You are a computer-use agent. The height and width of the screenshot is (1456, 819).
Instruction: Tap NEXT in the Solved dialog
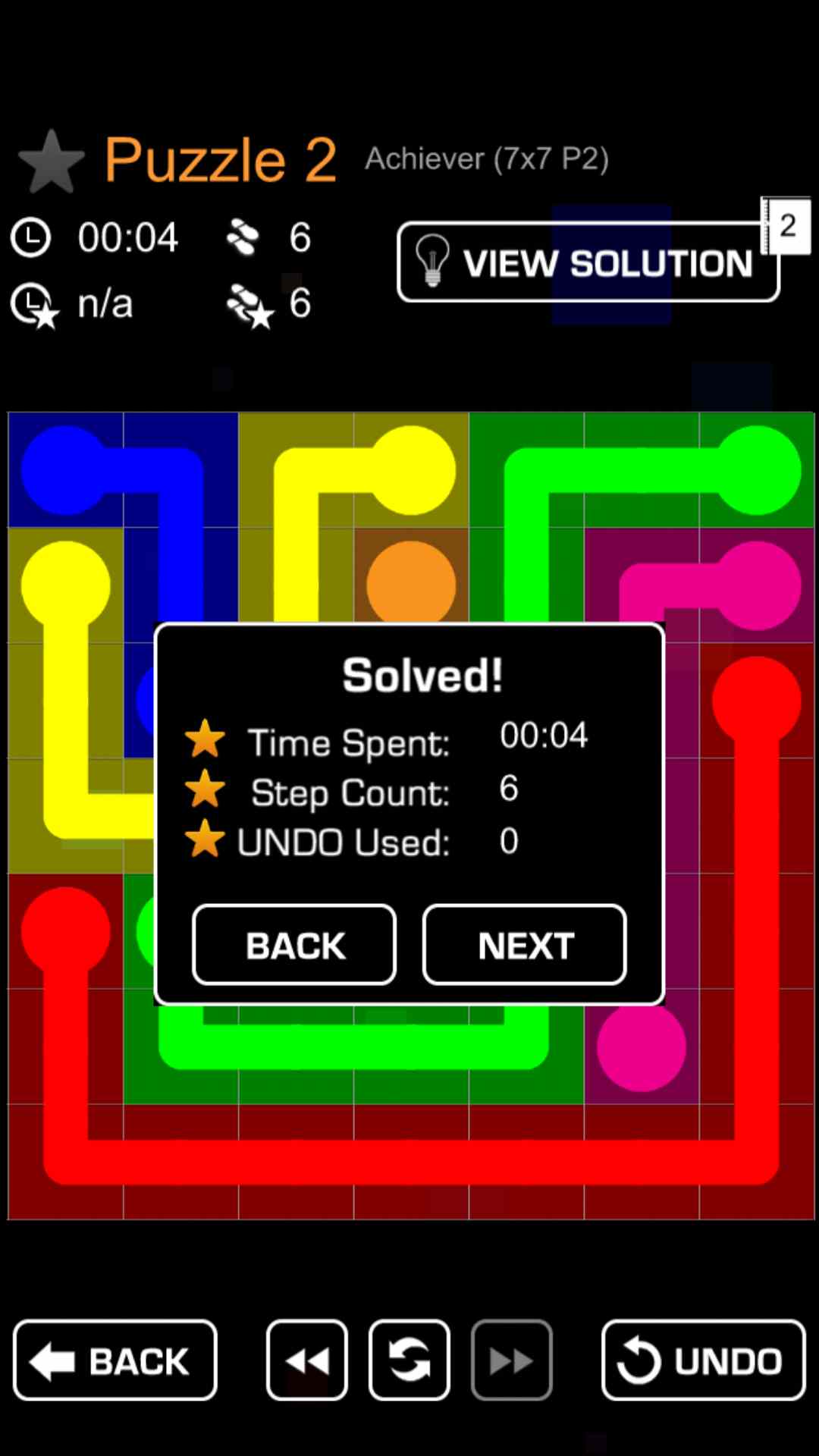click(524, 945)
